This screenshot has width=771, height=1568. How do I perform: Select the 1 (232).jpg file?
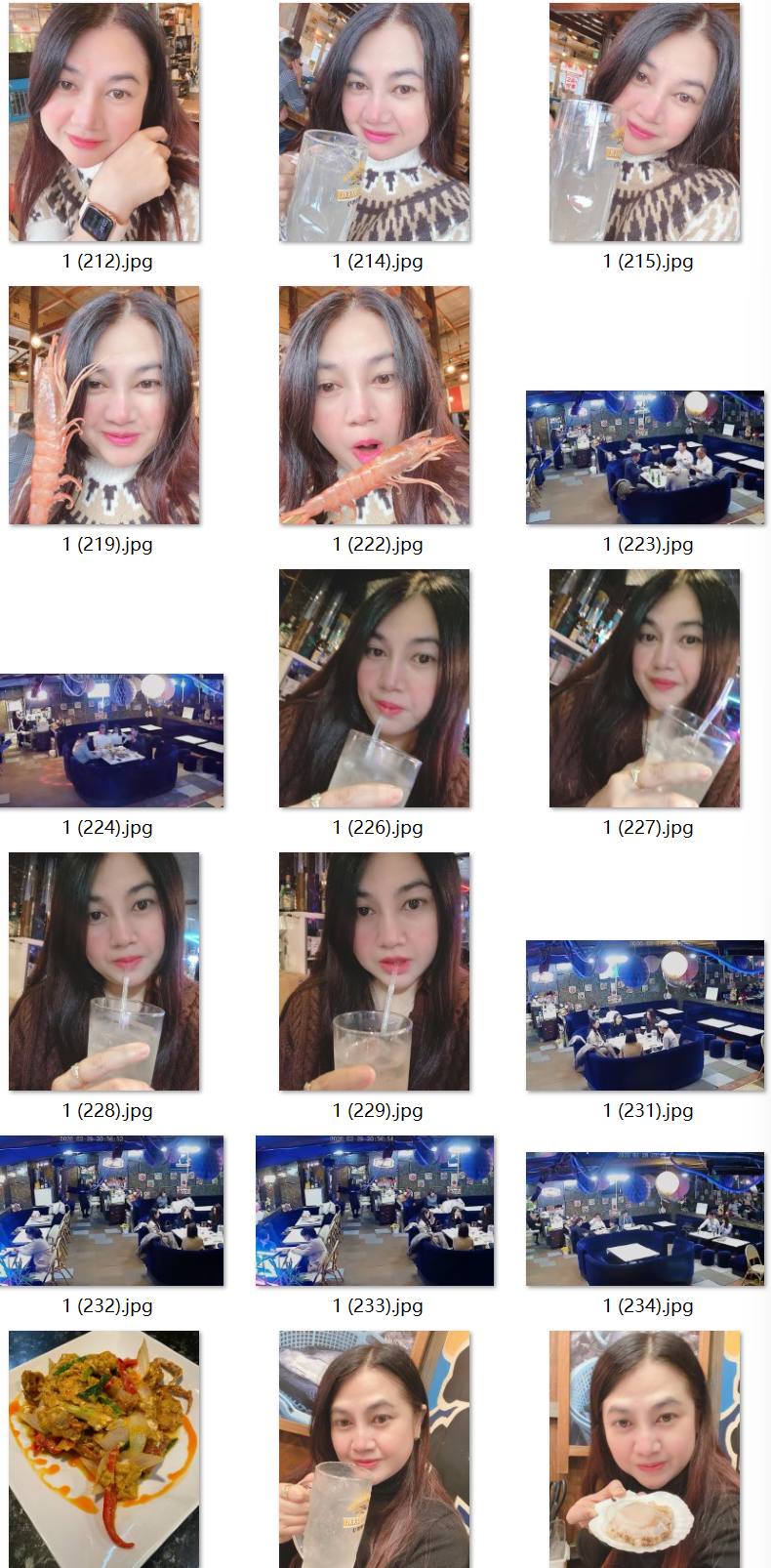pos(111,1211)
